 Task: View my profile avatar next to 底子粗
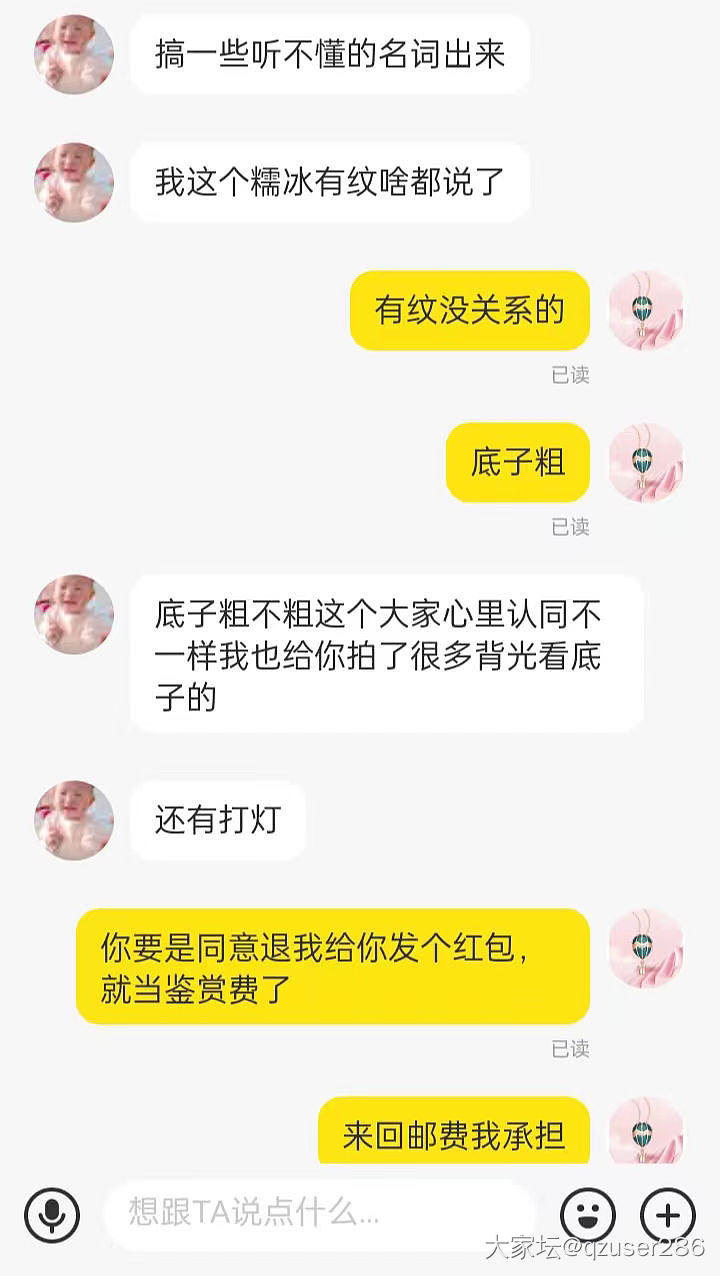(x=646, y=462)
